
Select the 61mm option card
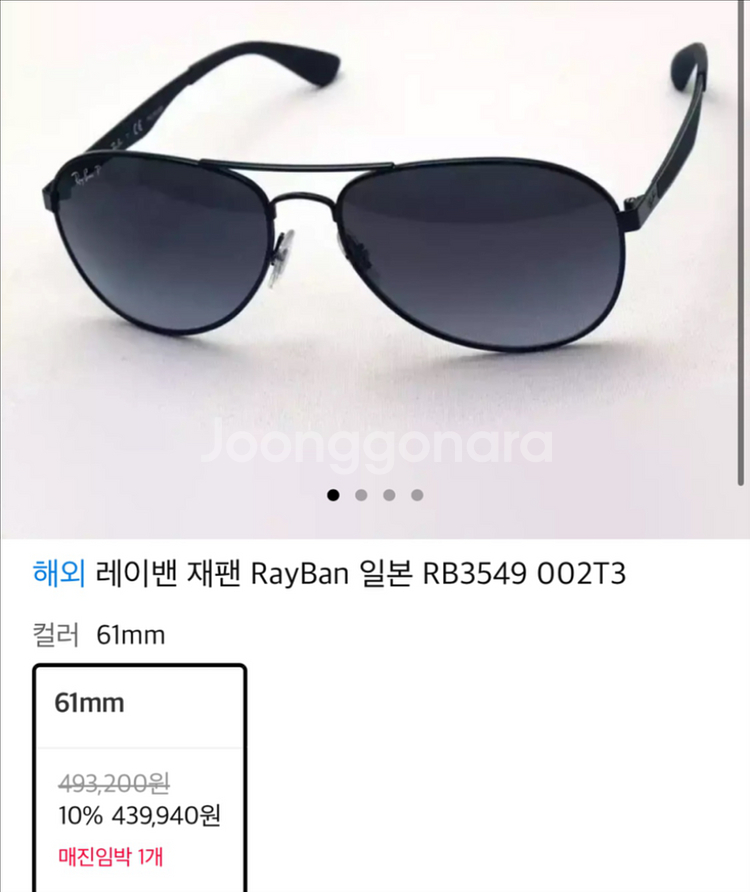click(139, 778)
